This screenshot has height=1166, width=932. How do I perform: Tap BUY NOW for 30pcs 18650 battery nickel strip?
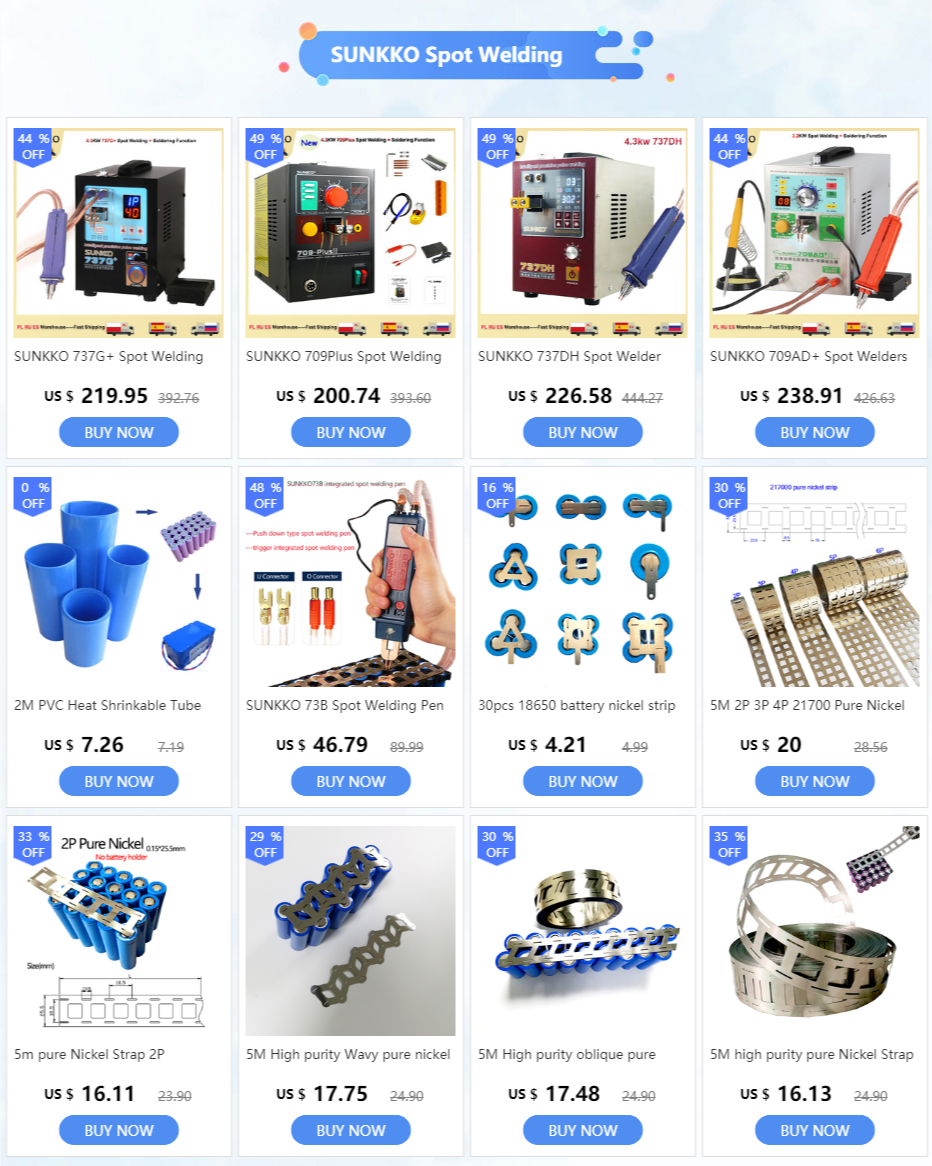[x=582, y=781]
